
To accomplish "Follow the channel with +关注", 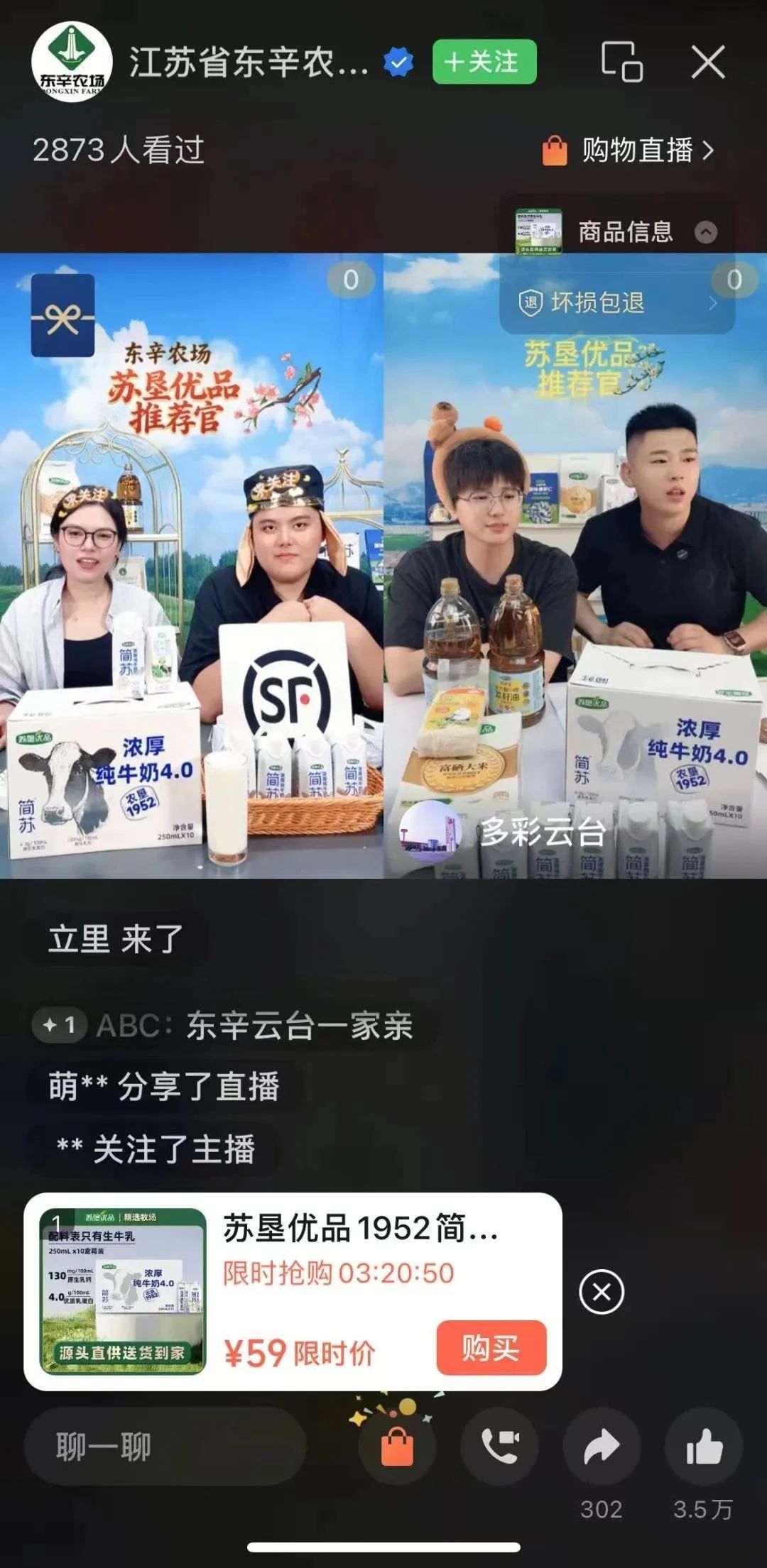I will point(484,62).
